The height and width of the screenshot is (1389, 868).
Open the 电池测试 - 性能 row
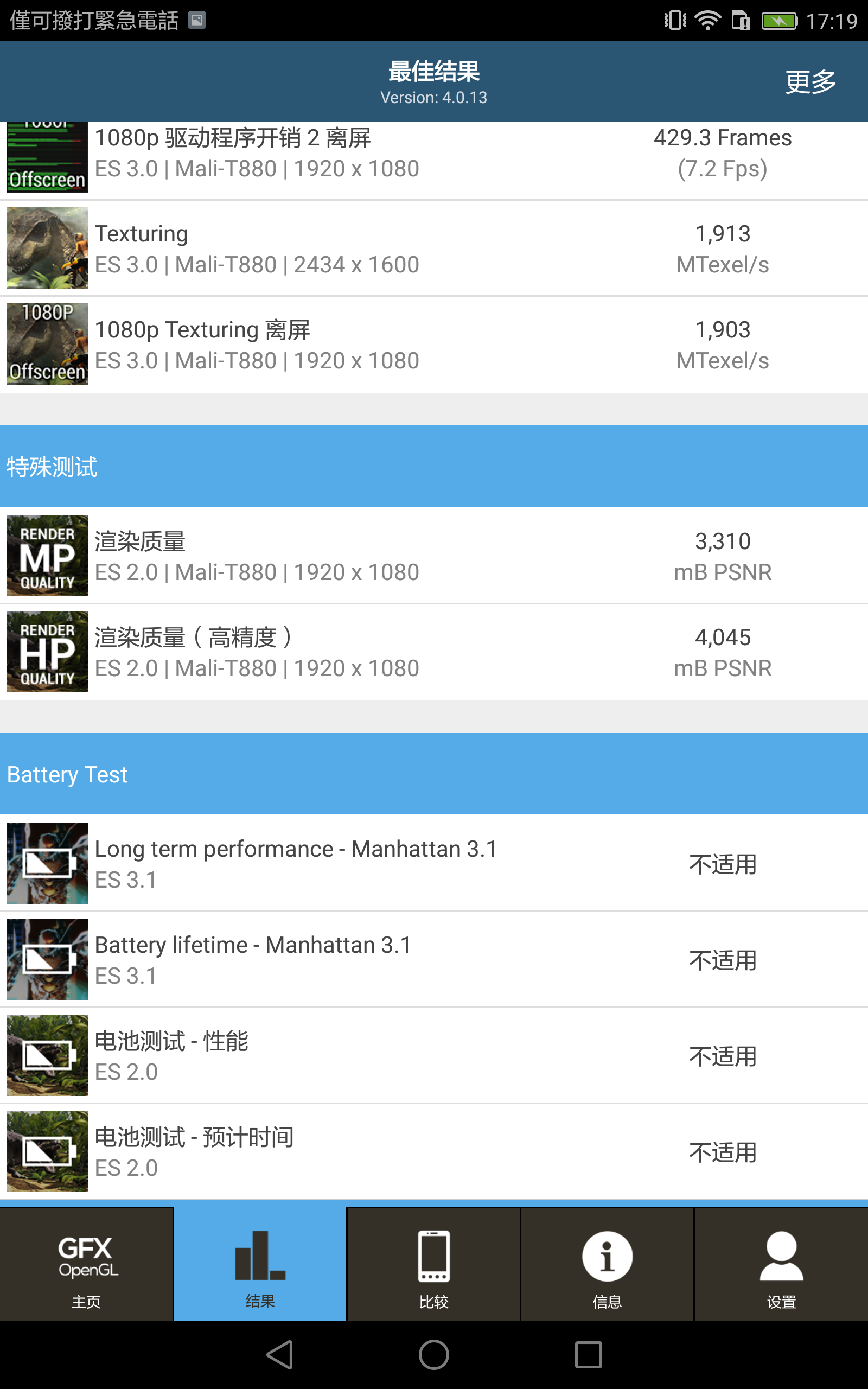(434, 1055)
